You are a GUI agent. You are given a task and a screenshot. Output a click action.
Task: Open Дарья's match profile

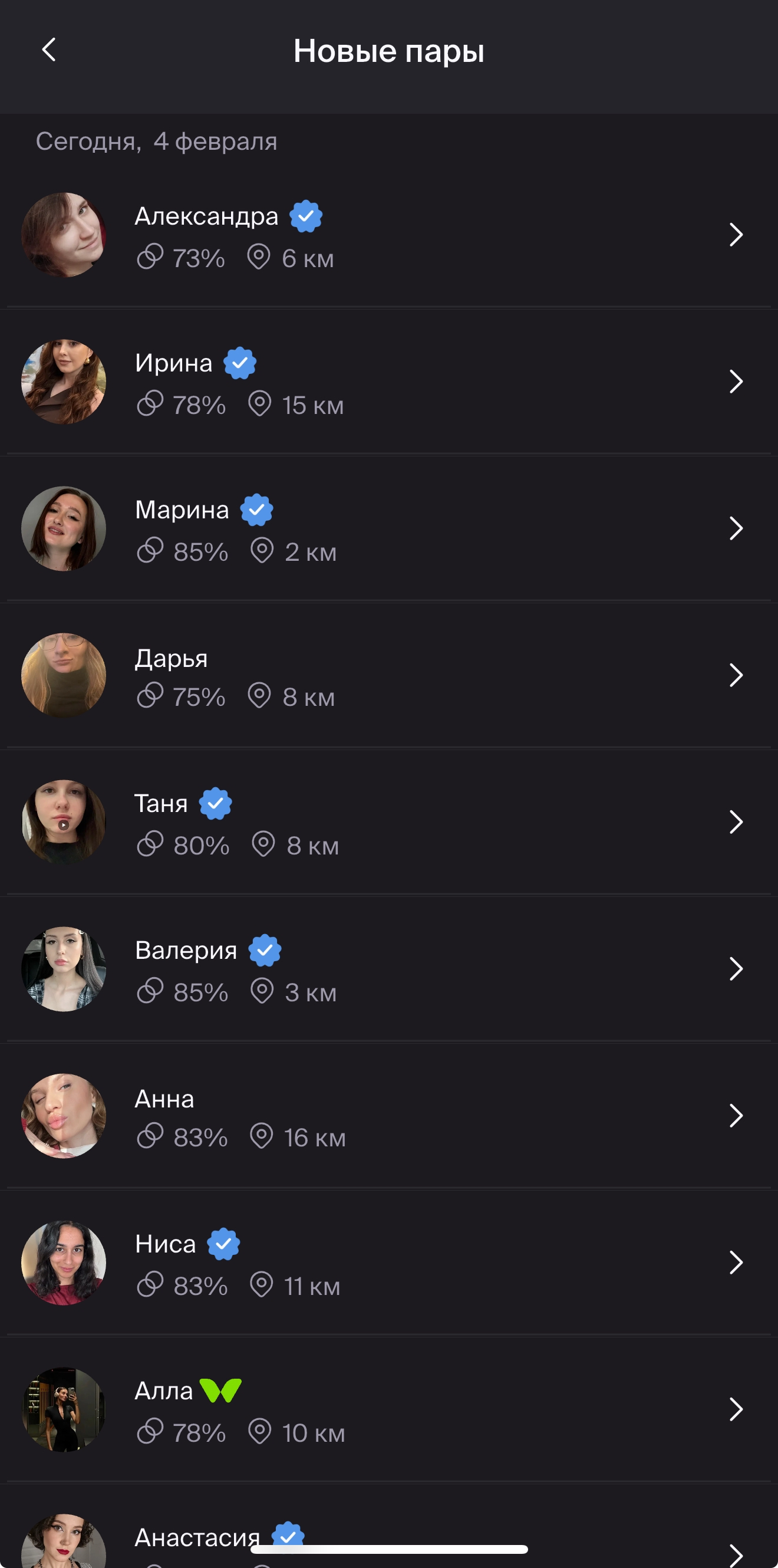tap(390, 675)
